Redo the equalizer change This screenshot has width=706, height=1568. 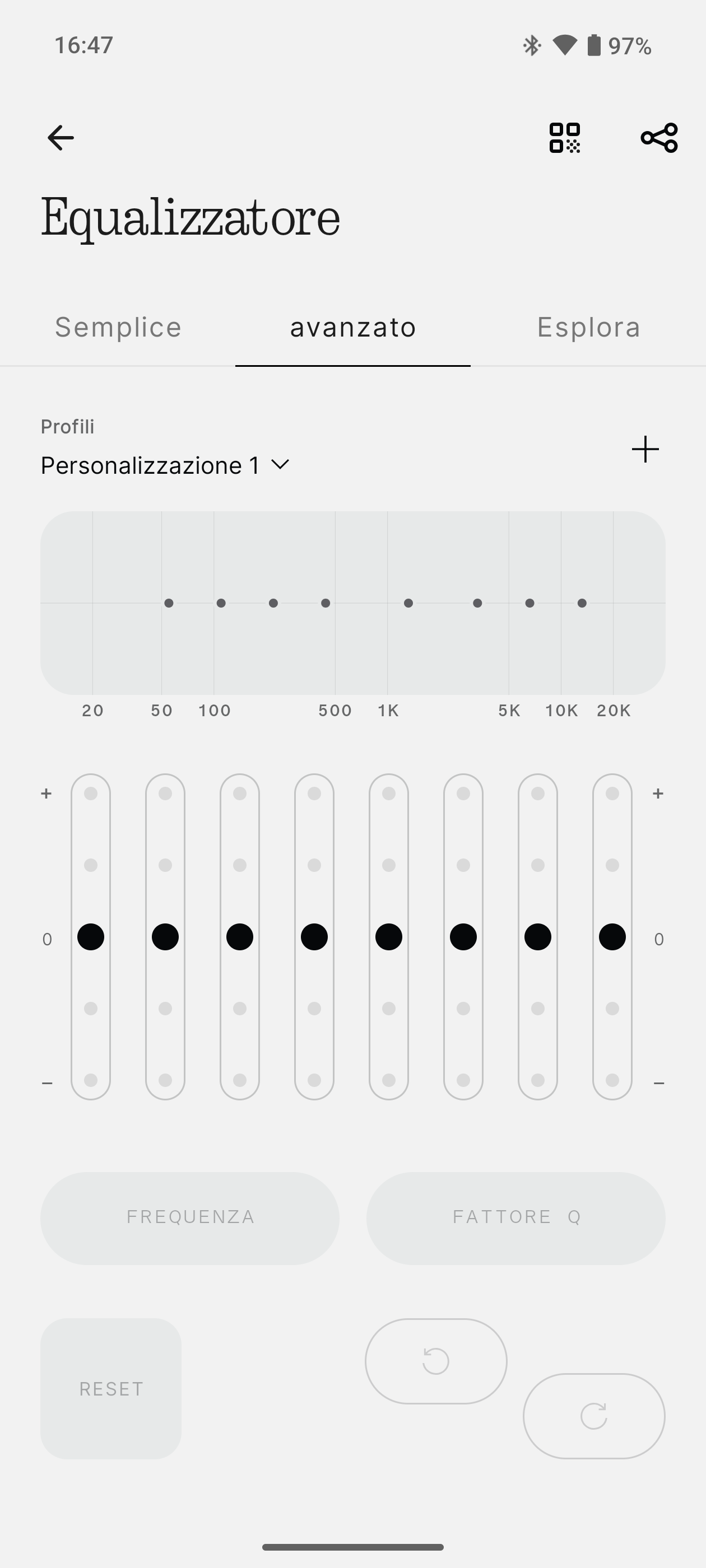(594, 1416)
